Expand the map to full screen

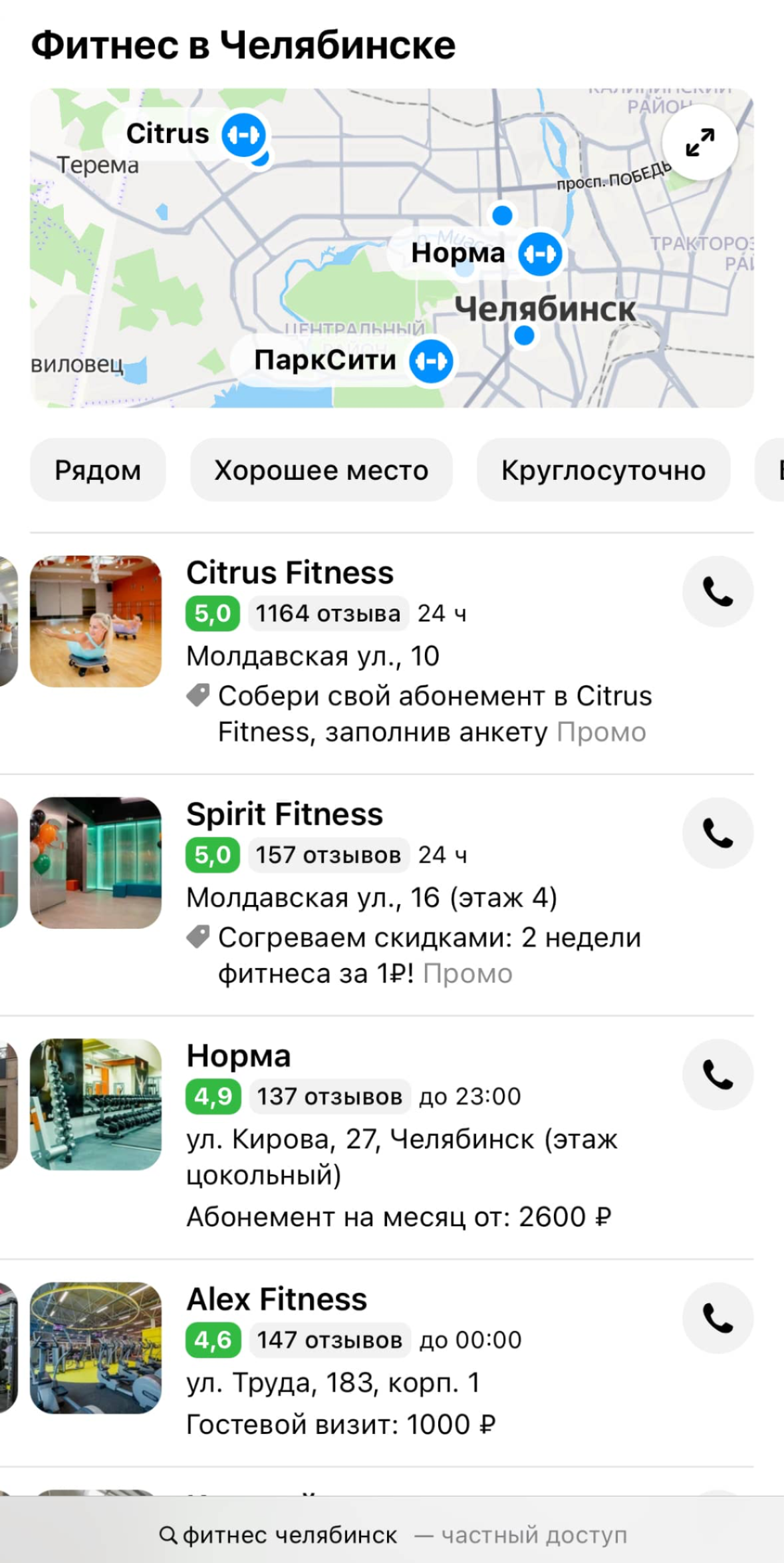pyautogui.click(x=700, y=142)
